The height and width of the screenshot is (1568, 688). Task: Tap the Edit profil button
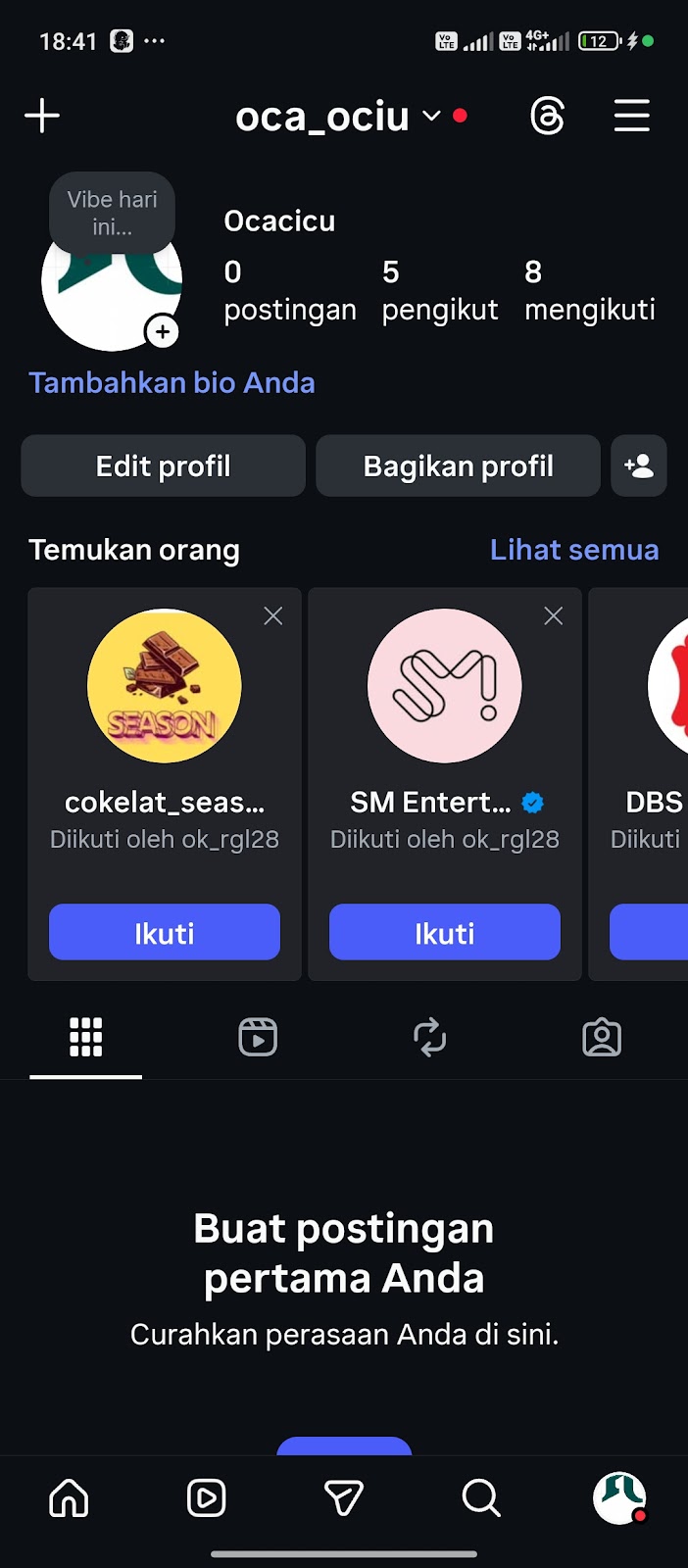(164, 465)
